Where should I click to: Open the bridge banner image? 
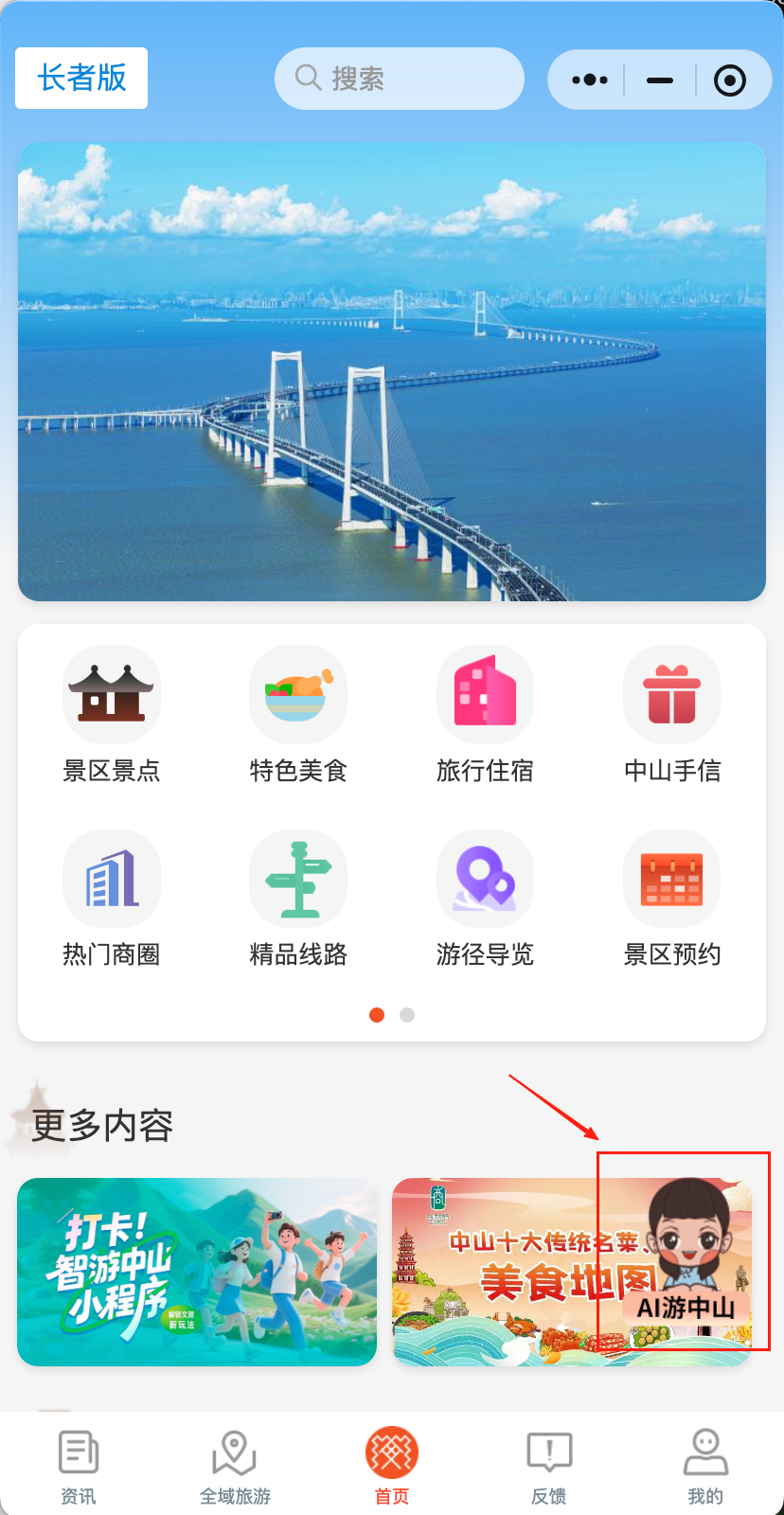click(x=392, y=371)
